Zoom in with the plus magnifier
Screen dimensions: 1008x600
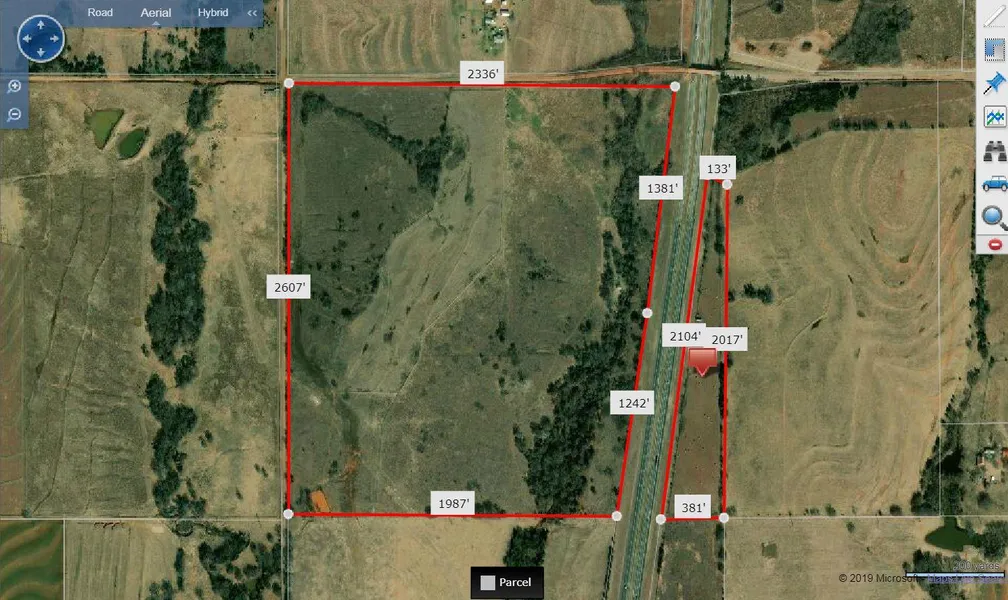[15, 87]
